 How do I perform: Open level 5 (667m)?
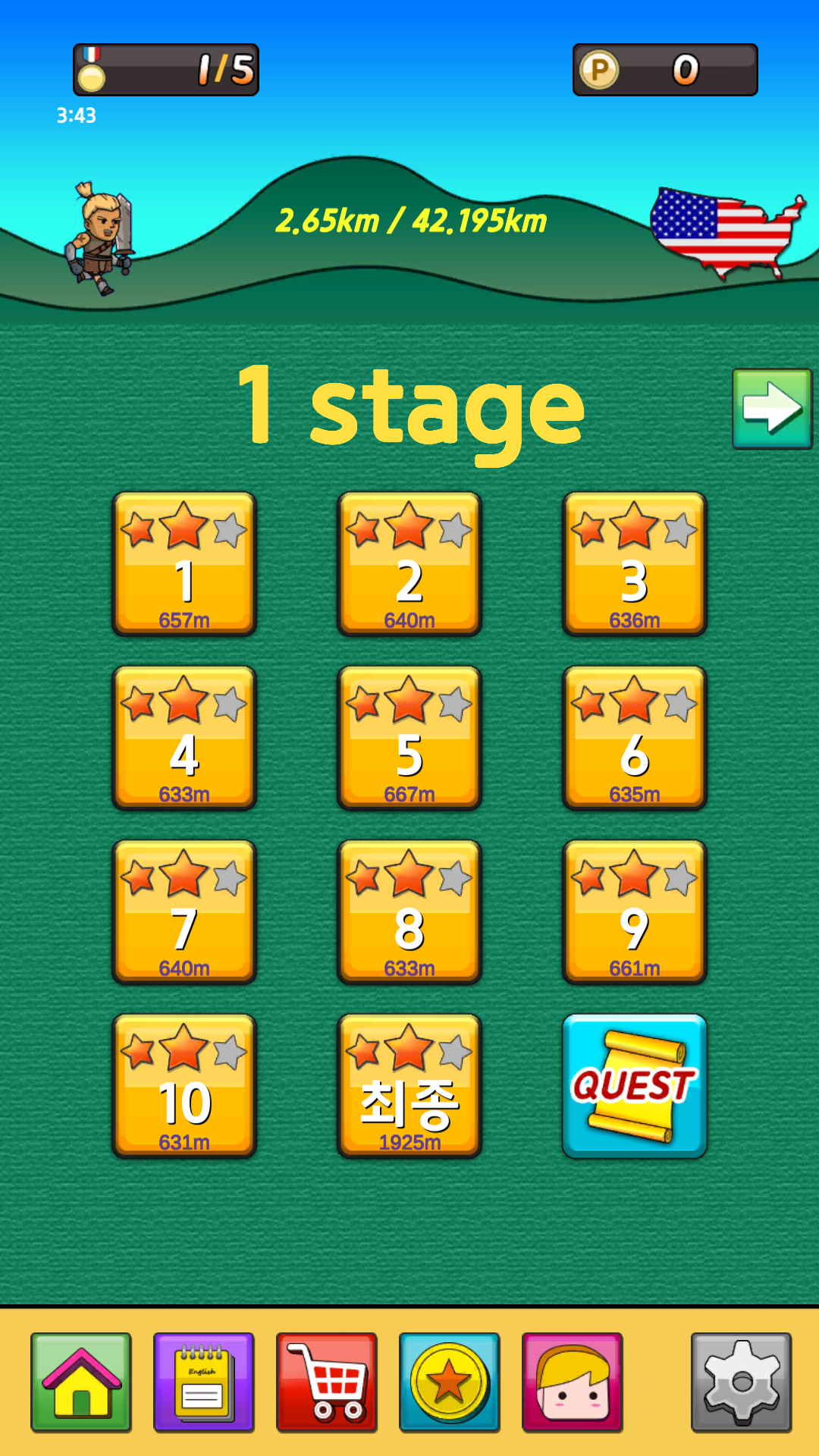tap(409, 738)
